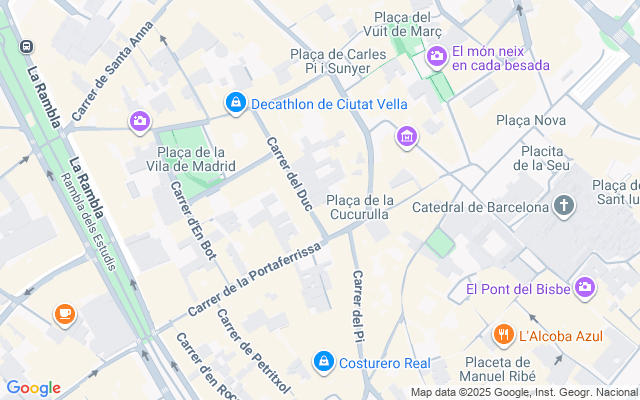The image size is (640, 400).
Task: Select the museum pin above Plaça de la Cucurulla
Action: pos(406,135)
